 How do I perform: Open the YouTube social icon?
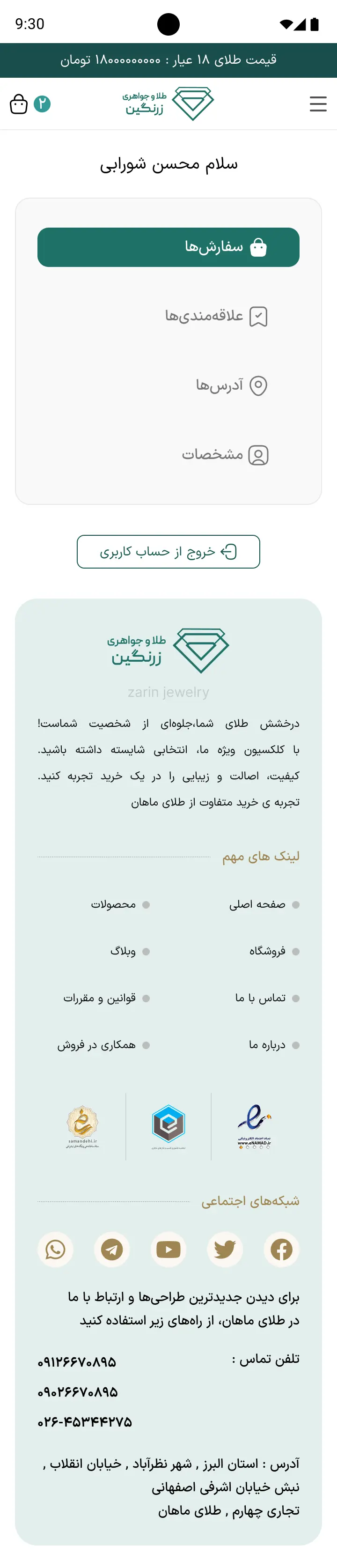pos(168,1250)
